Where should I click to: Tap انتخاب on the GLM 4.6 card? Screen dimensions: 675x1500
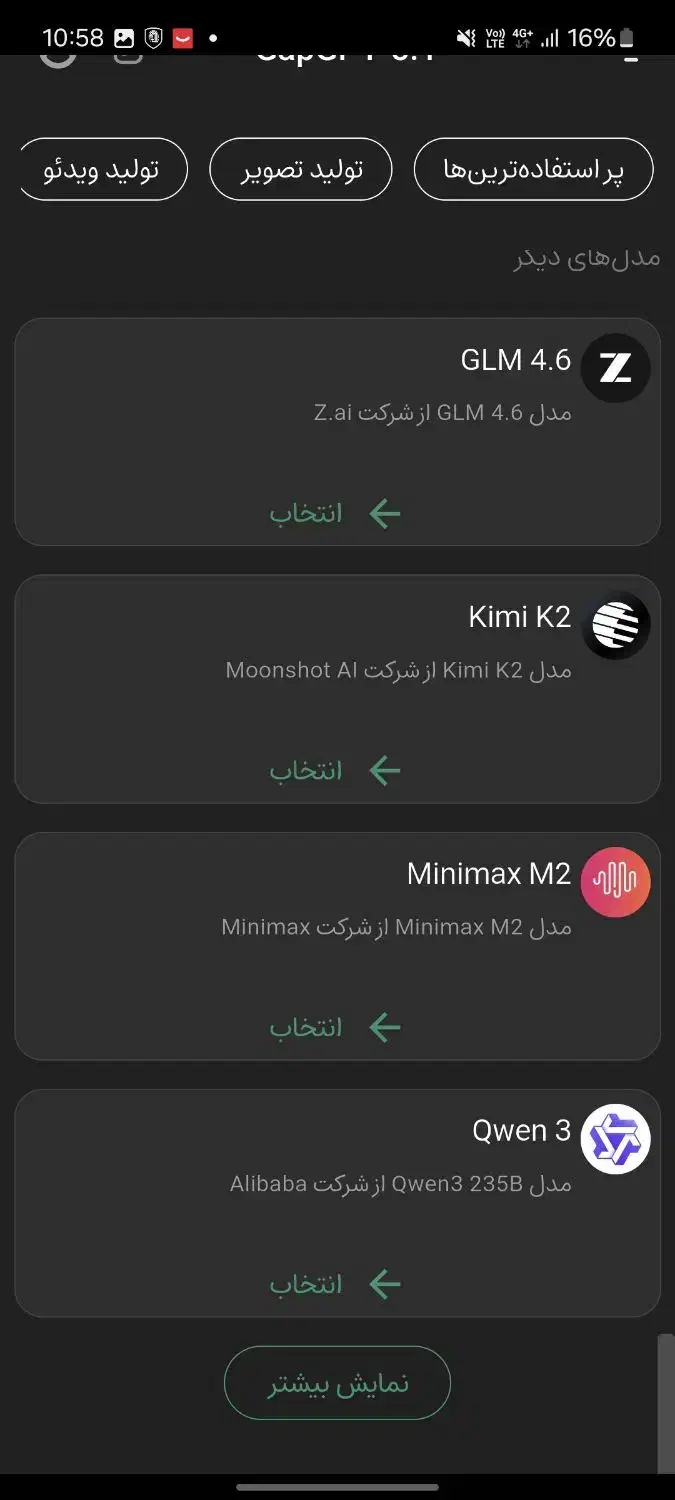pyautogui.click(x=335, y=514)
